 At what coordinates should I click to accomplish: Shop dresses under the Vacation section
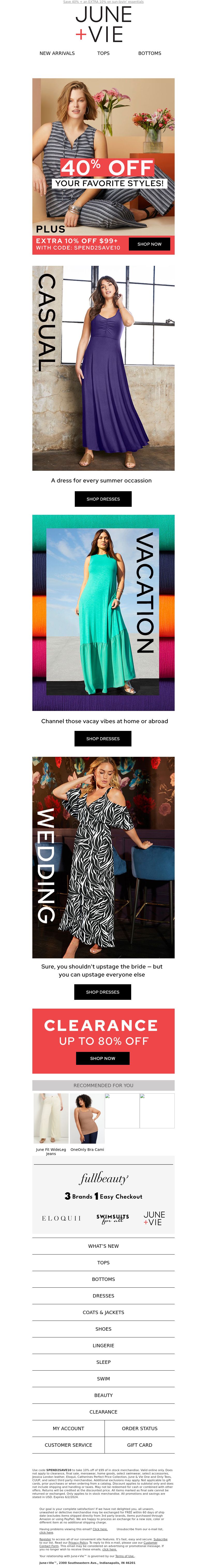pos(103,739)
